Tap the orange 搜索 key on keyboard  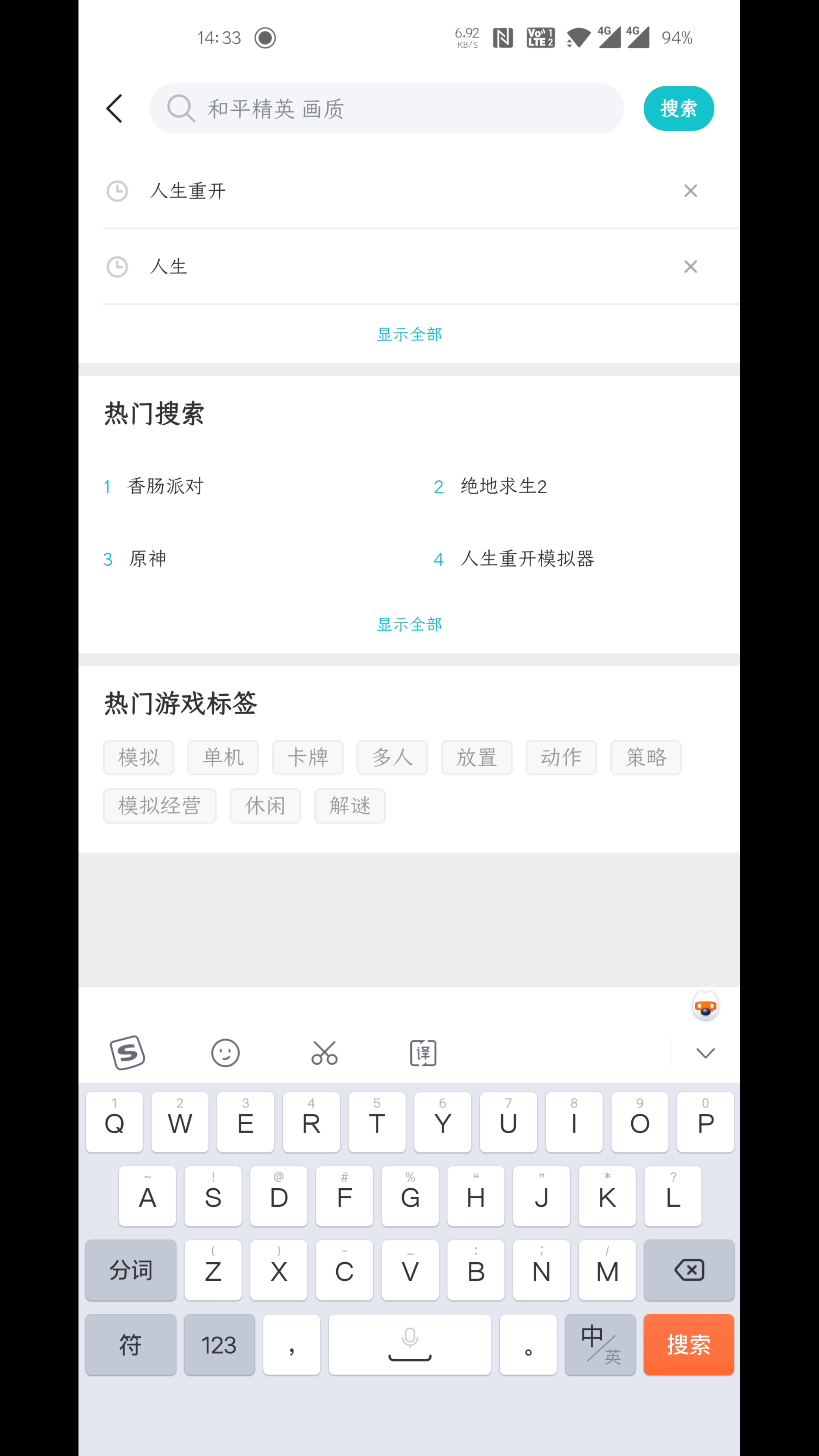[688, 1345]
